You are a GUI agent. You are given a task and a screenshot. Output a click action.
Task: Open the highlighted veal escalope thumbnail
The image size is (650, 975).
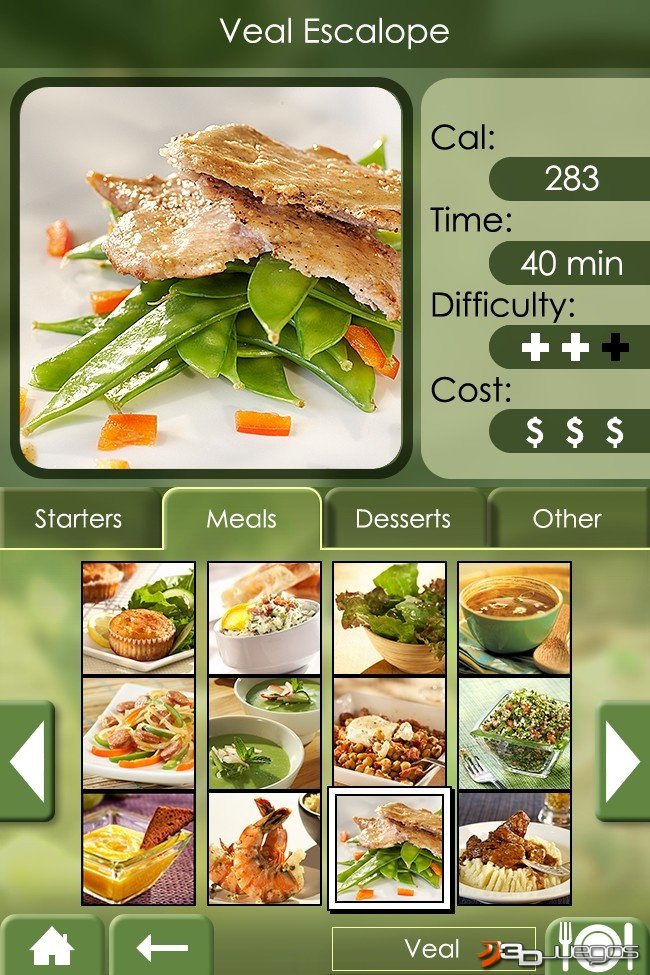click(x=390, y=849)
